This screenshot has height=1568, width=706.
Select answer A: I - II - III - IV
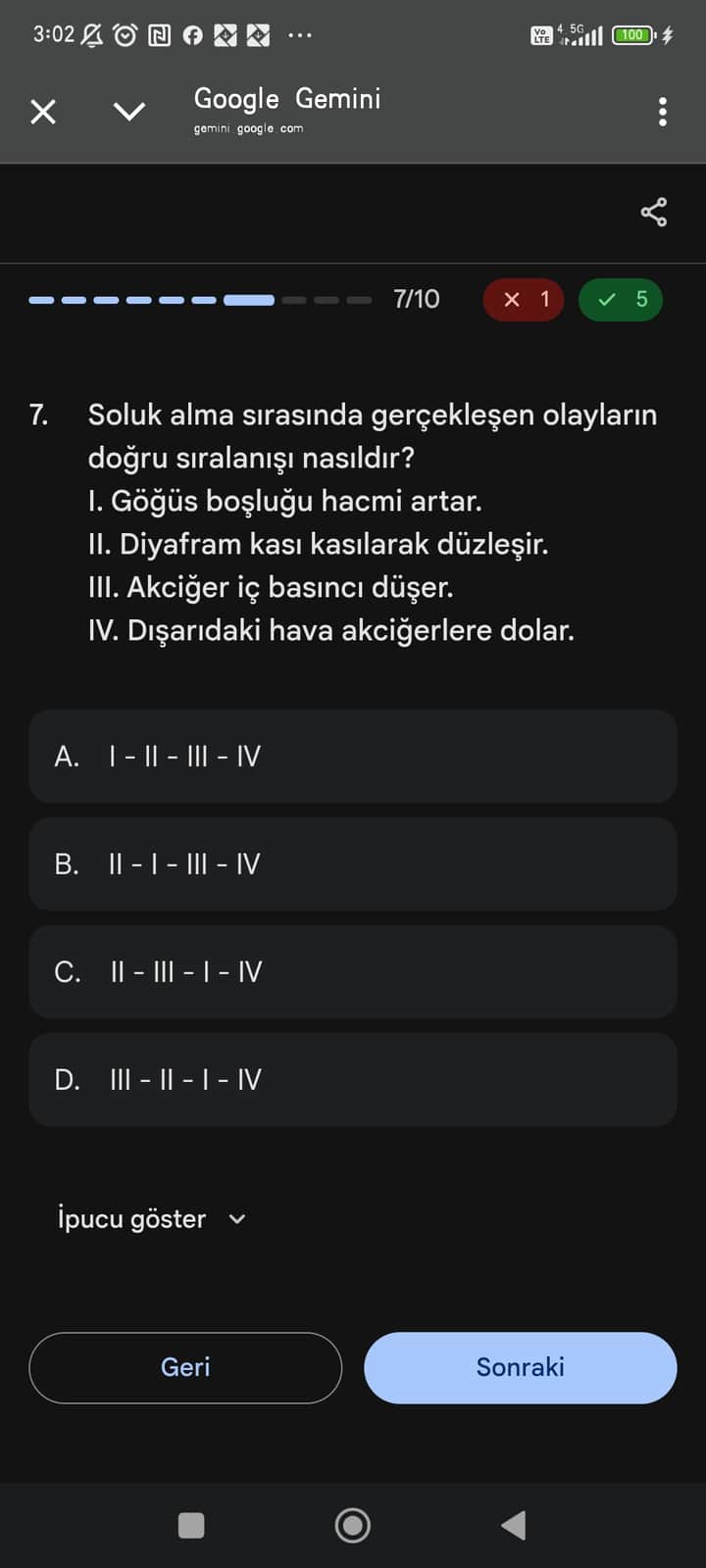353,757
